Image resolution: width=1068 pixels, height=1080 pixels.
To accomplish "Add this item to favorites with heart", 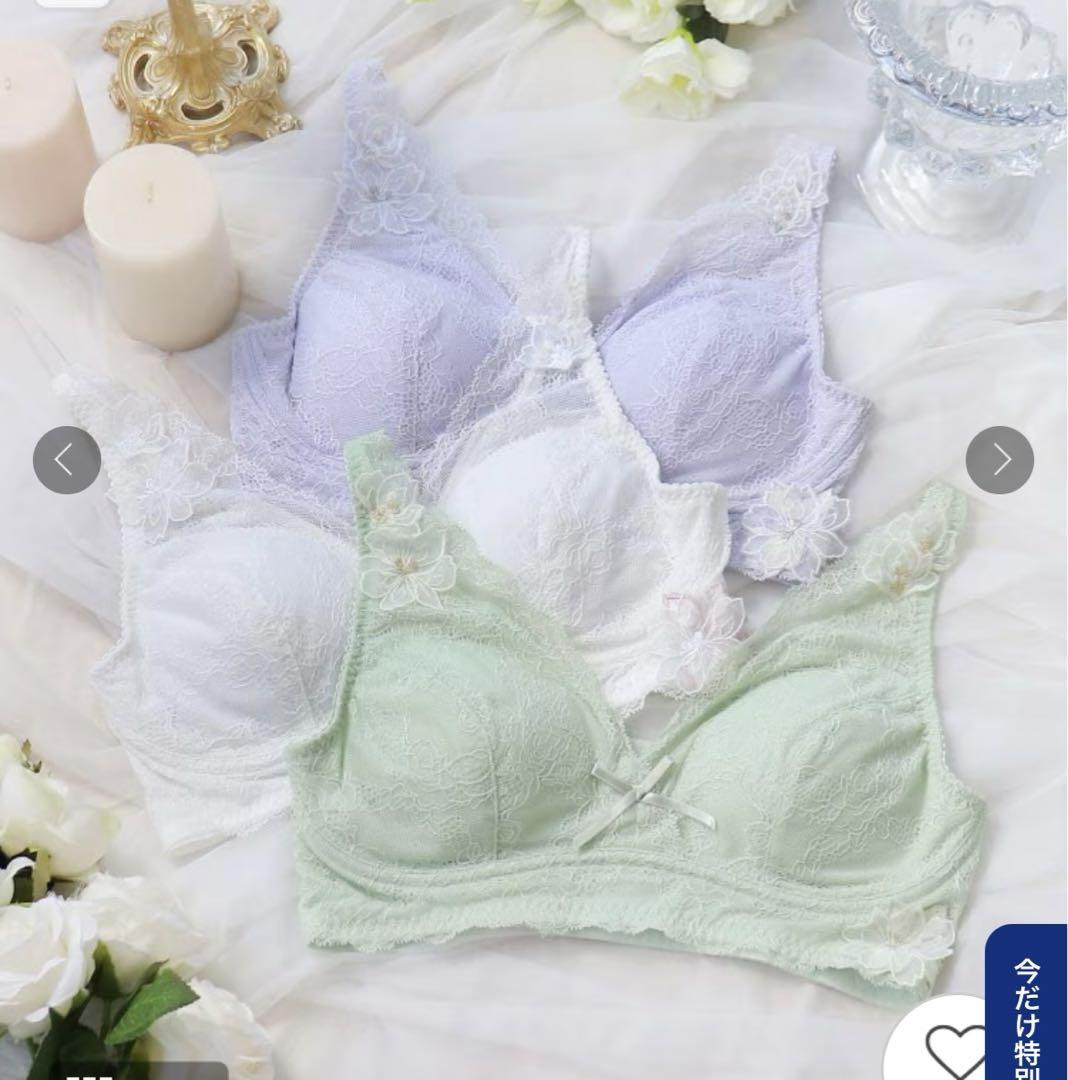I will [952, 1050].
